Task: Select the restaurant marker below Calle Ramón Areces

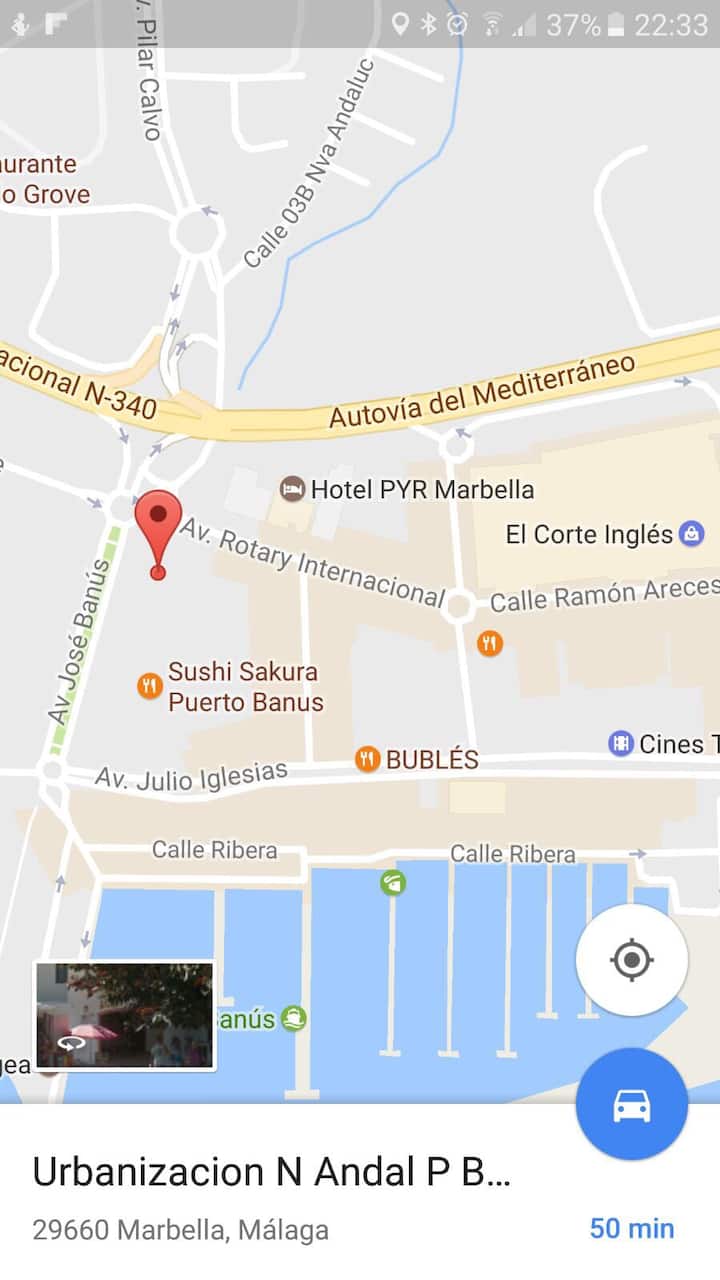Action: [489, 643]
